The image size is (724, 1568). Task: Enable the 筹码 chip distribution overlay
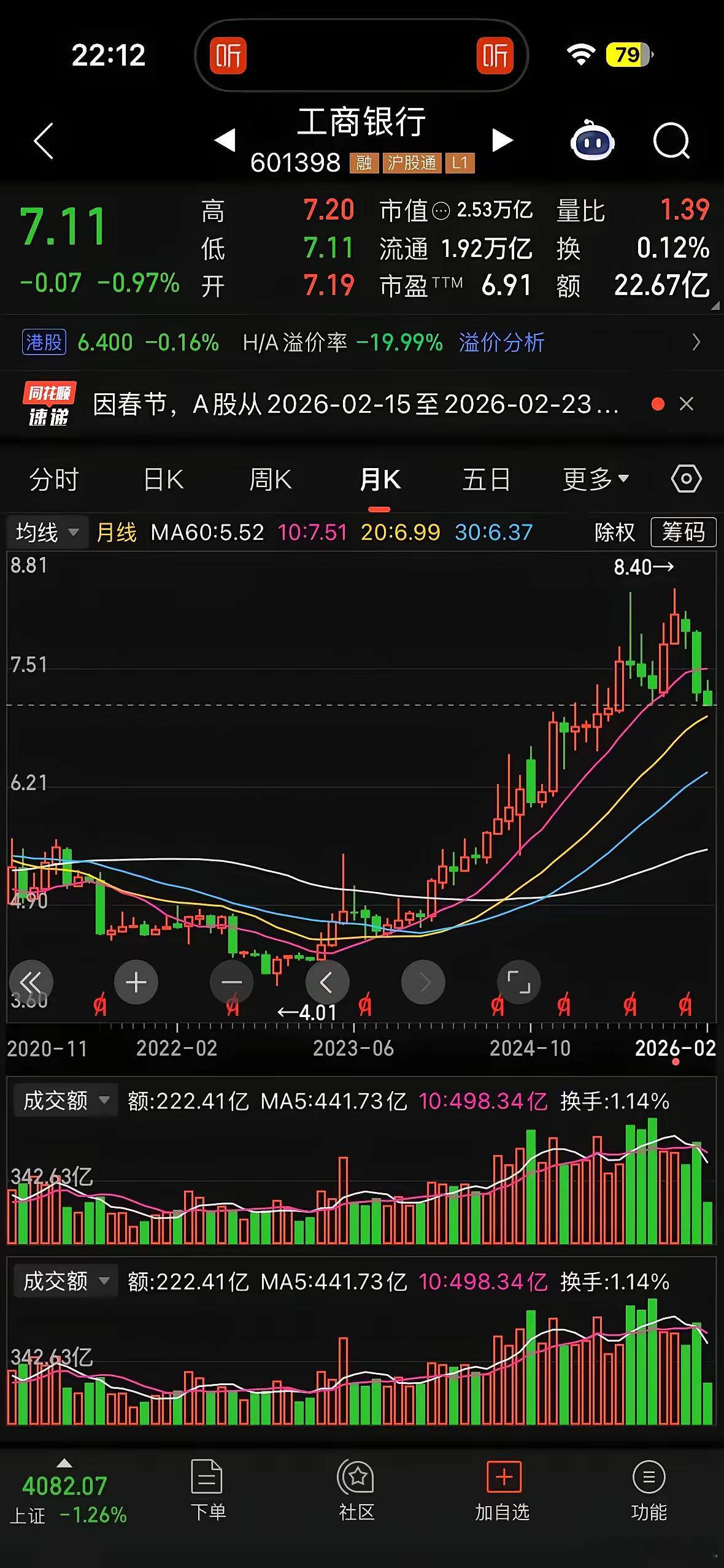683,532
